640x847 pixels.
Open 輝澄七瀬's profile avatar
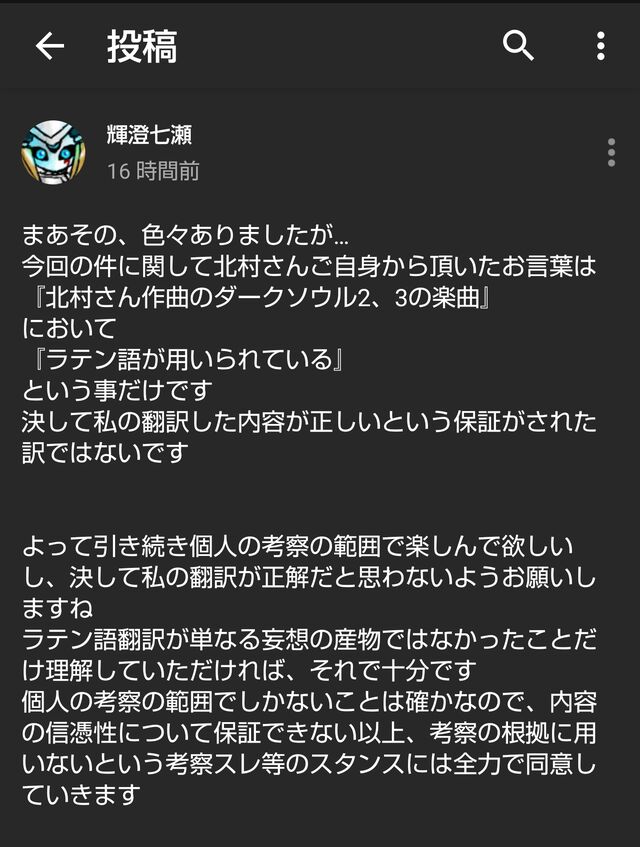point(53,152)
